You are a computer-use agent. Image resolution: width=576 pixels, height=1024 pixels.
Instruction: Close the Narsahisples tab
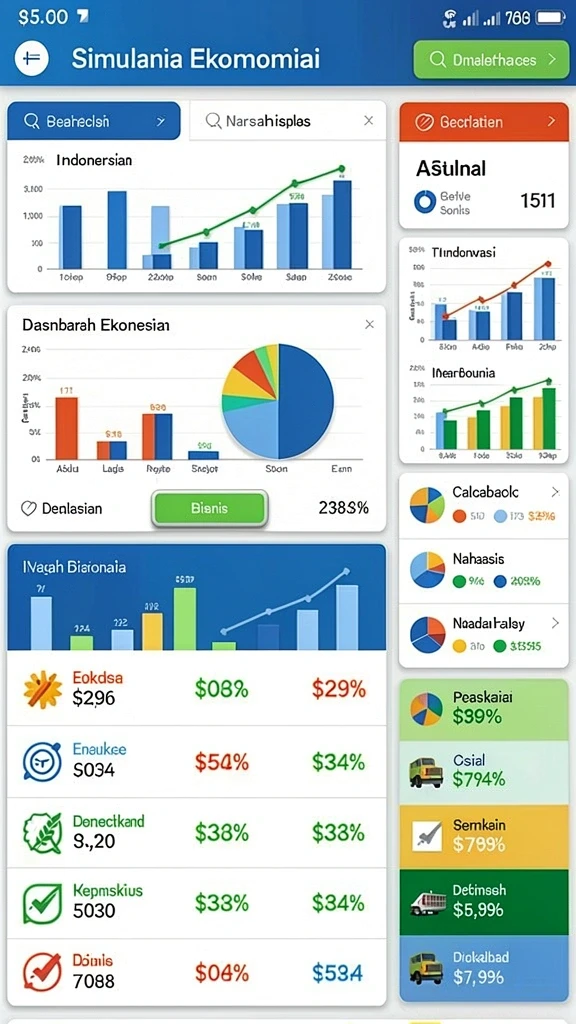tap(368, 121)
